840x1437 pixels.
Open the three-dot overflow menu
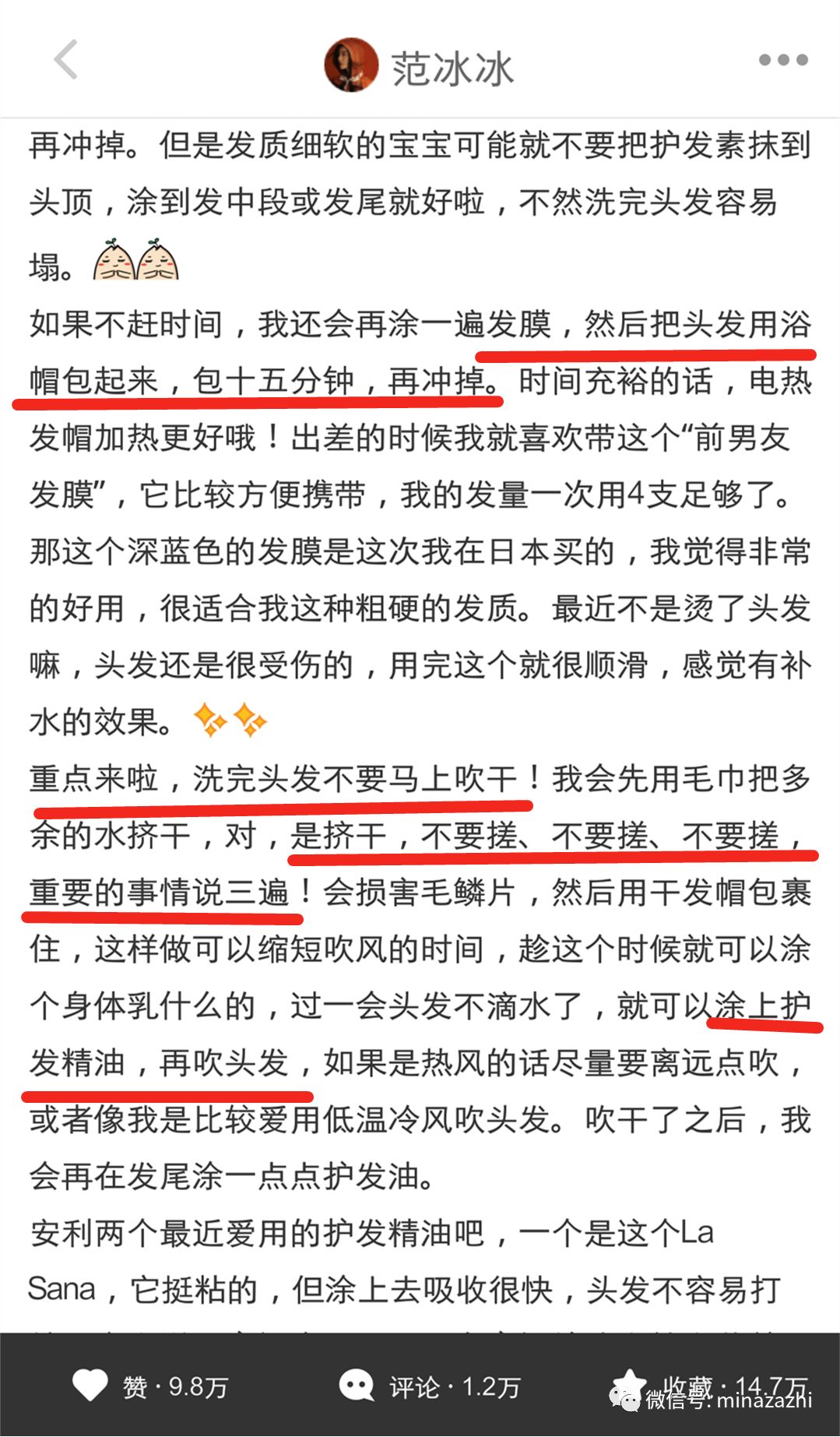point(782,60)
